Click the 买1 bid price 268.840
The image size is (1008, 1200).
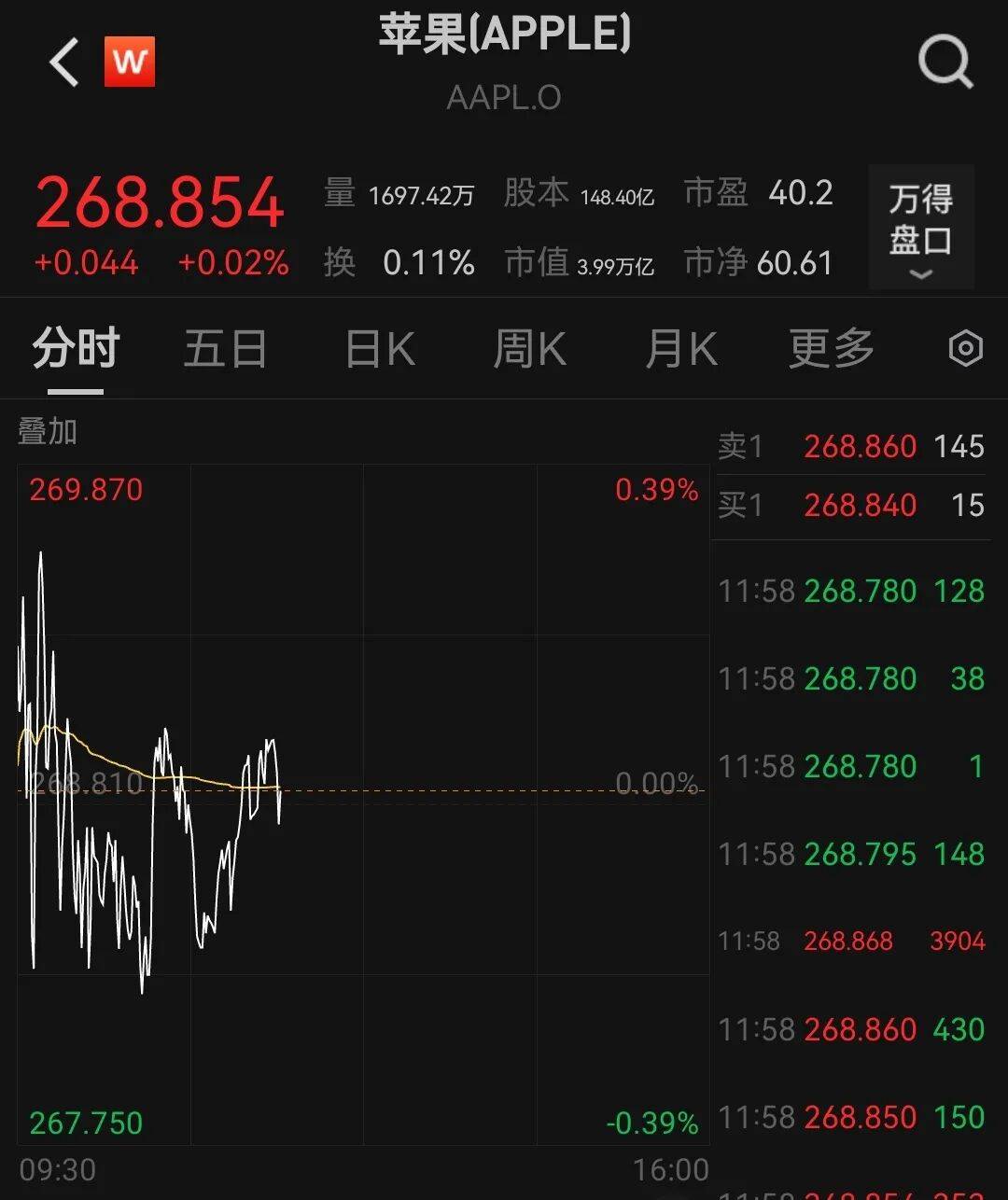point(860,505)
